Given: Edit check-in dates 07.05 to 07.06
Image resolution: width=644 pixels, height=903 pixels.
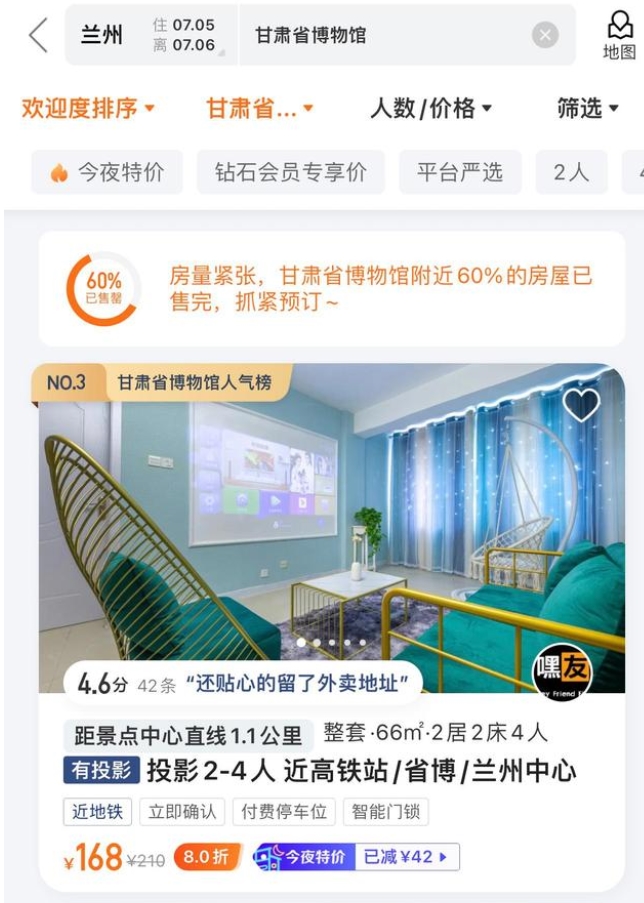Looking at the screenshot, I should point(184,35).
